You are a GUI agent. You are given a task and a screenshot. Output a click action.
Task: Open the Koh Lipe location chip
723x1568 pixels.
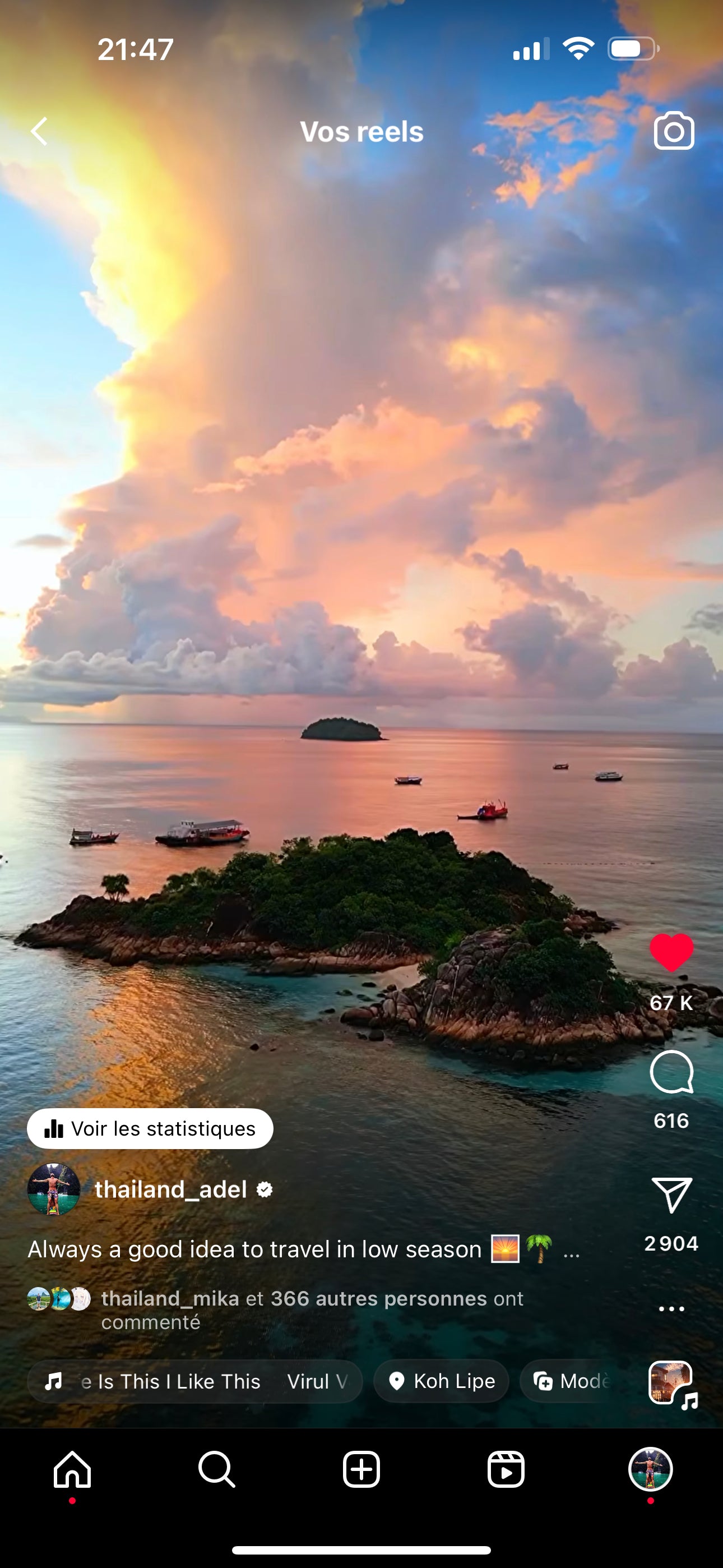pyautogui.click(x=441, y=1381)
